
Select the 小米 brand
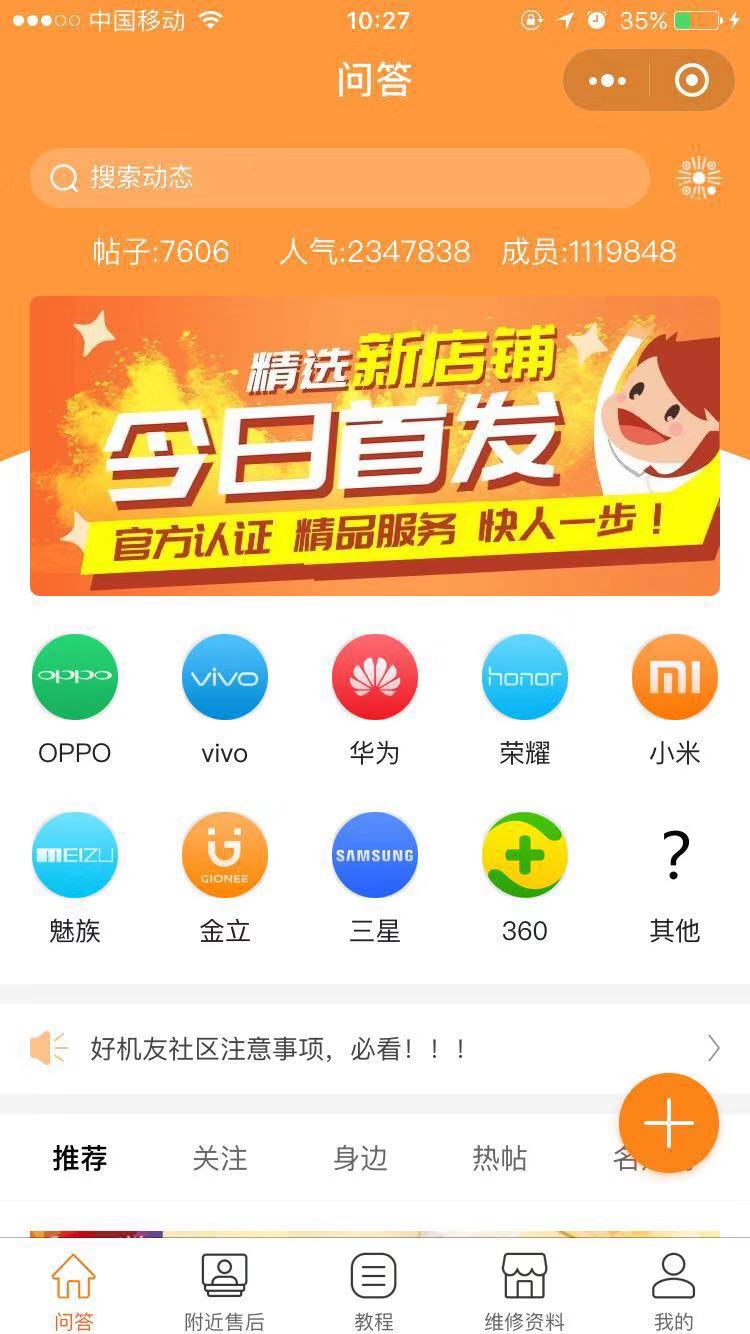point(675,678)
